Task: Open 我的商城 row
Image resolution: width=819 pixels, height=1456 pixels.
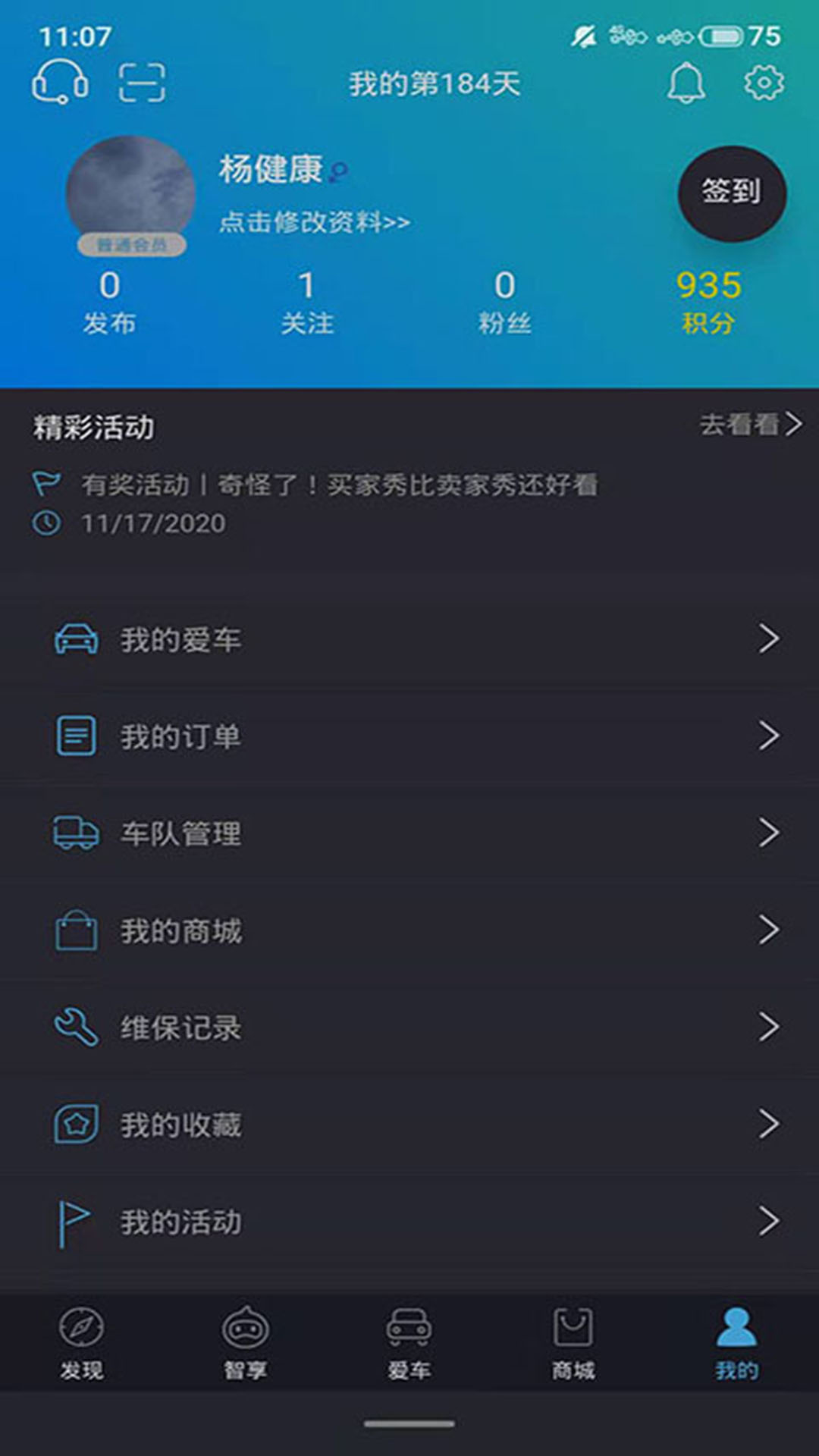Action: (409, 930)
